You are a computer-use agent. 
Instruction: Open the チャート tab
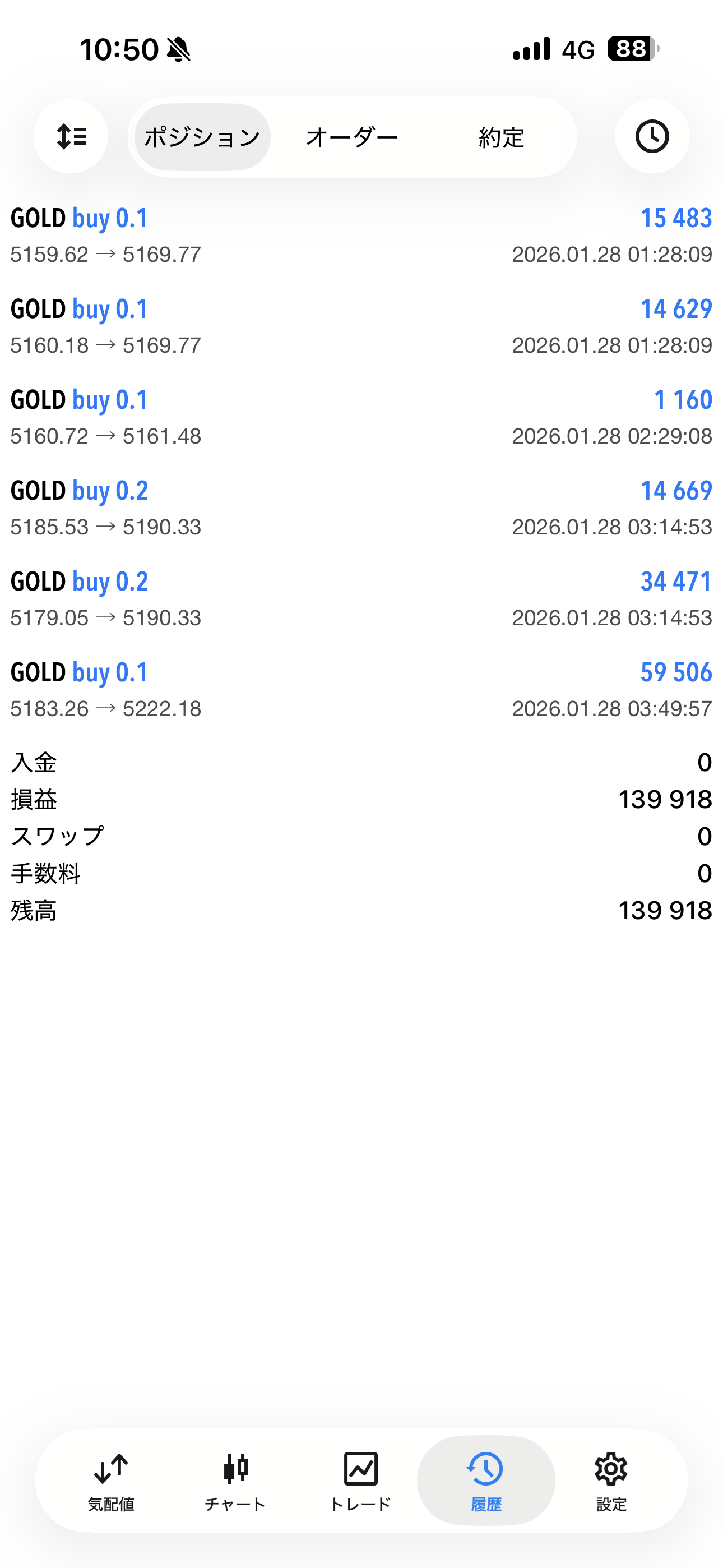(235, 1481)
